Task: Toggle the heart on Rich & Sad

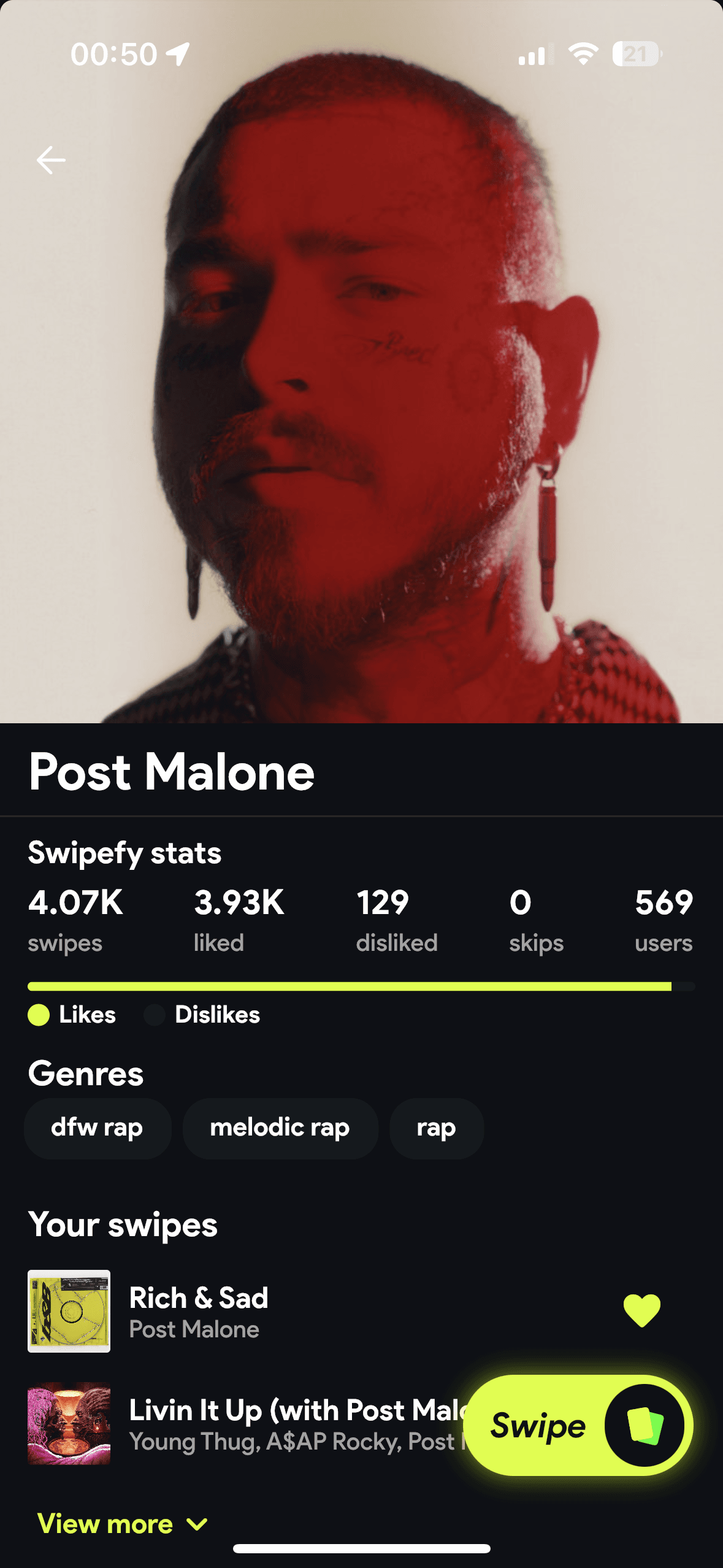Action: [x=641, y=1310]
